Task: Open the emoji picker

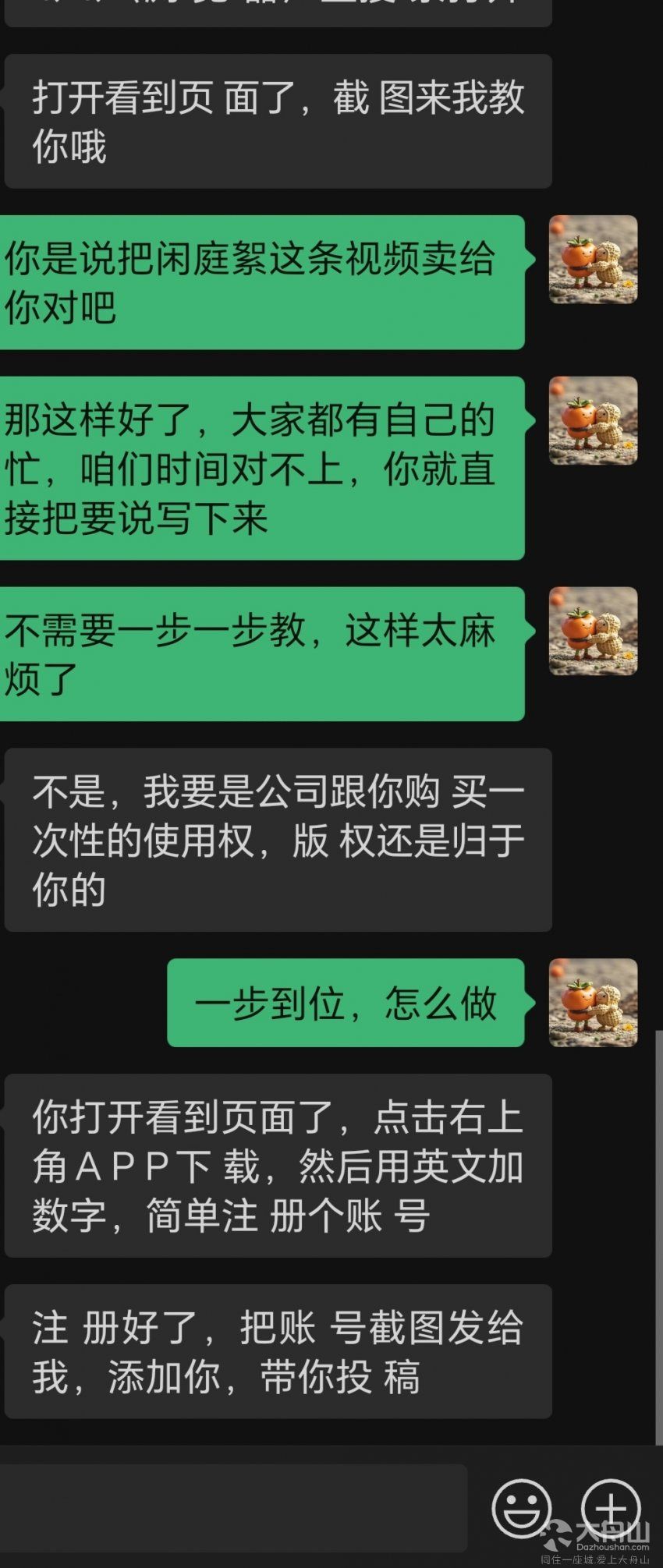Action: point(521,1508)
